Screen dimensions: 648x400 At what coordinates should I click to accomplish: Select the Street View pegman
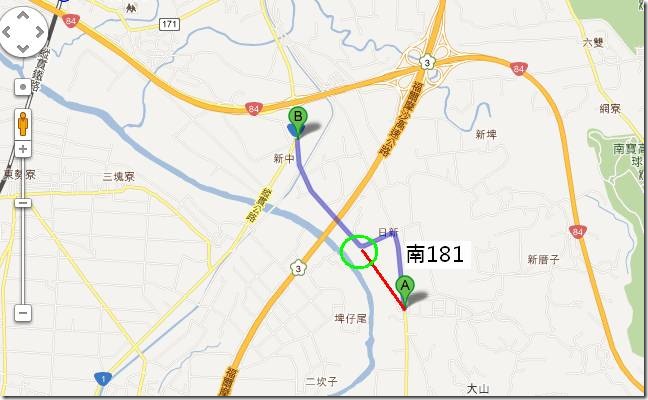pos(22,122)
